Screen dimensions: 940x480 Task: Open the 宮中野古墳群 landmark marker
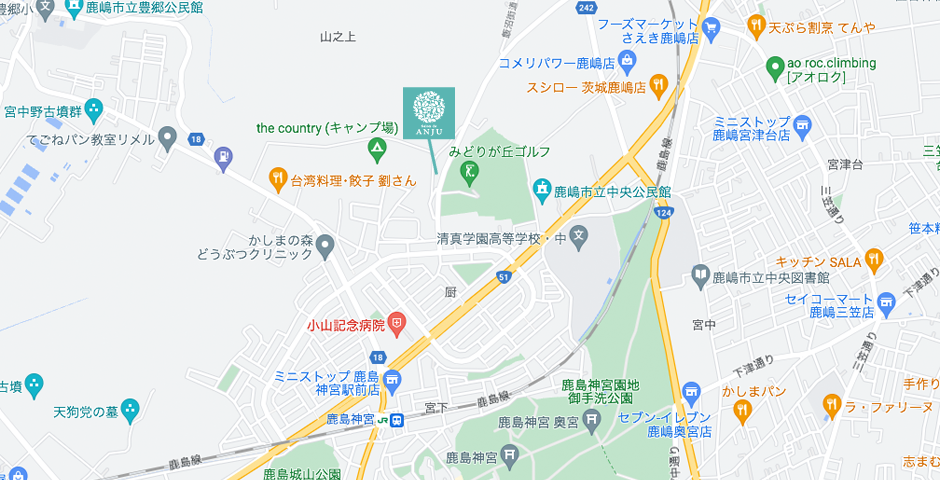tap(94, 109)
